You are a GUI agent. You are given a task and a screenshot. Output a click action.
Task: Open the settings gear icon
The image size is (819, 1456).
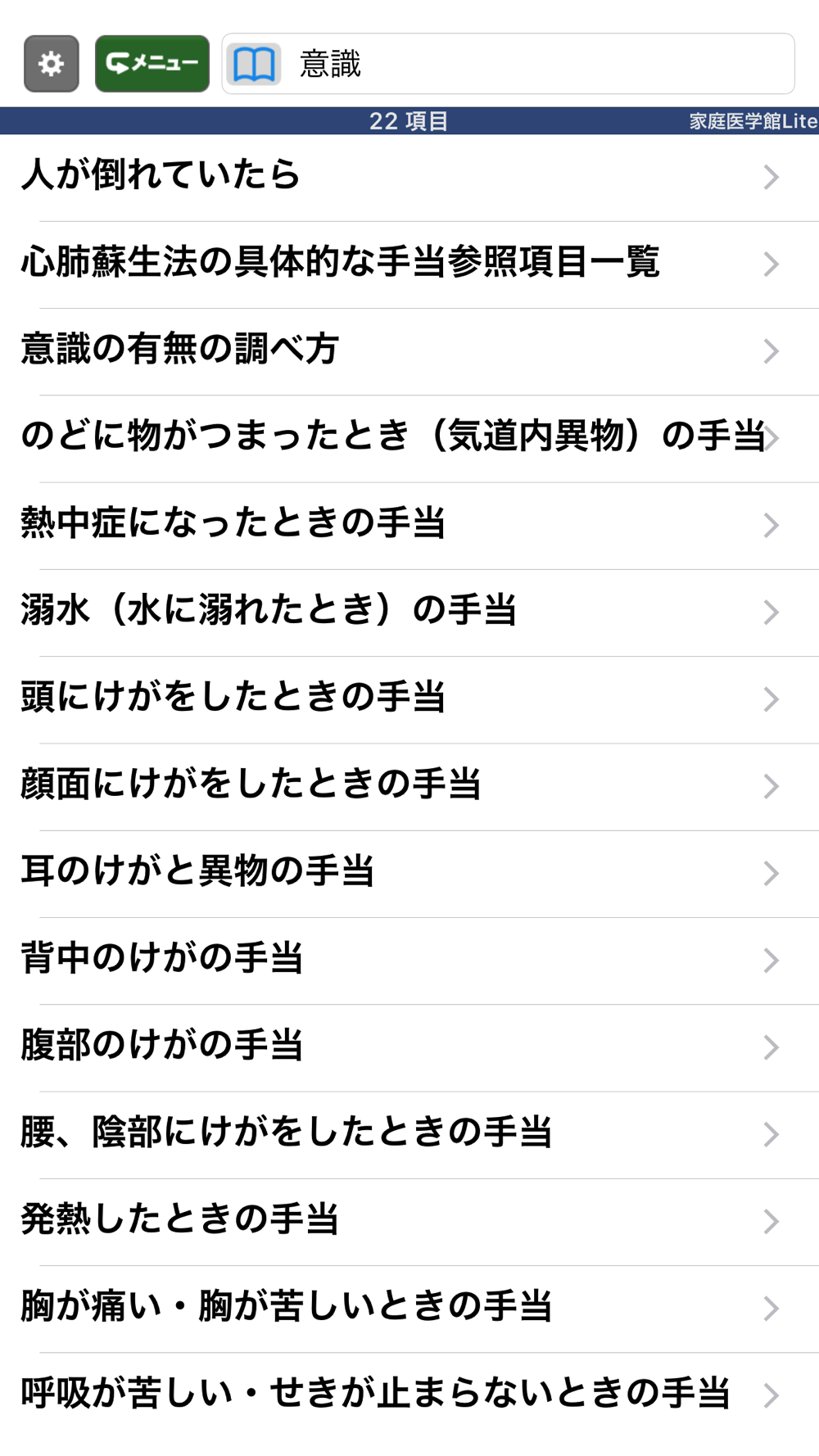click(x=51, y=64)
